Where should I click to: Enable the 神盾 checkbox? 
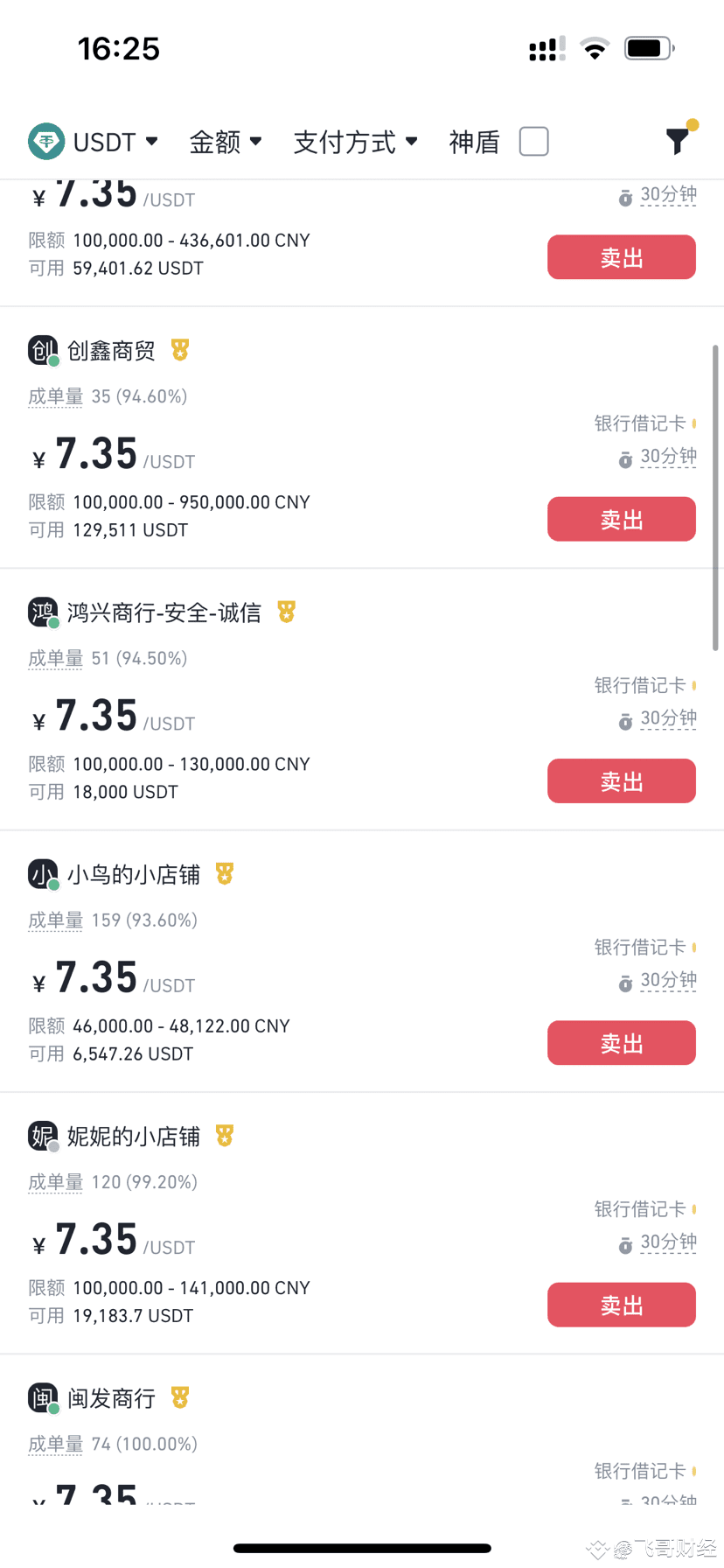533,141
